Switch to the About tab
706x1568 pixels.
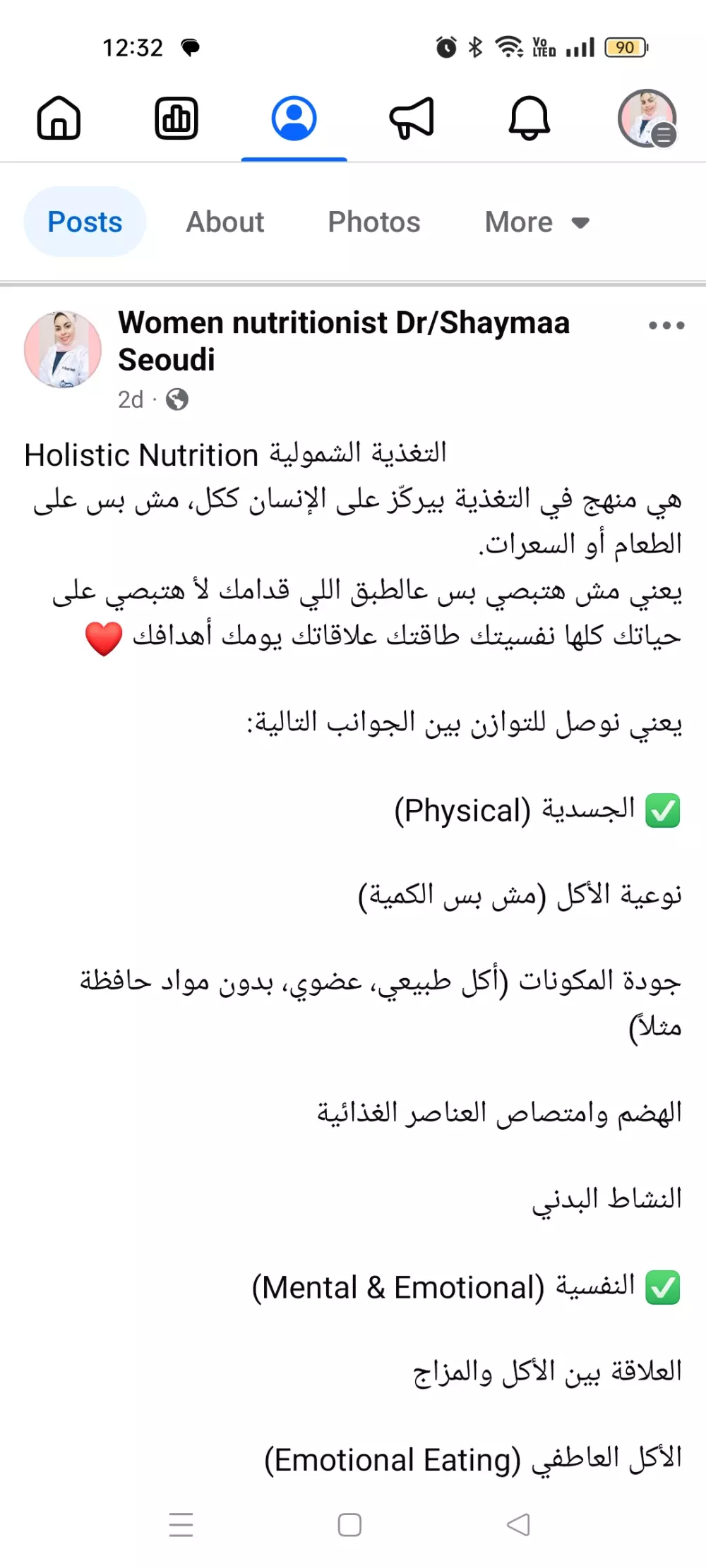point(225,222)
